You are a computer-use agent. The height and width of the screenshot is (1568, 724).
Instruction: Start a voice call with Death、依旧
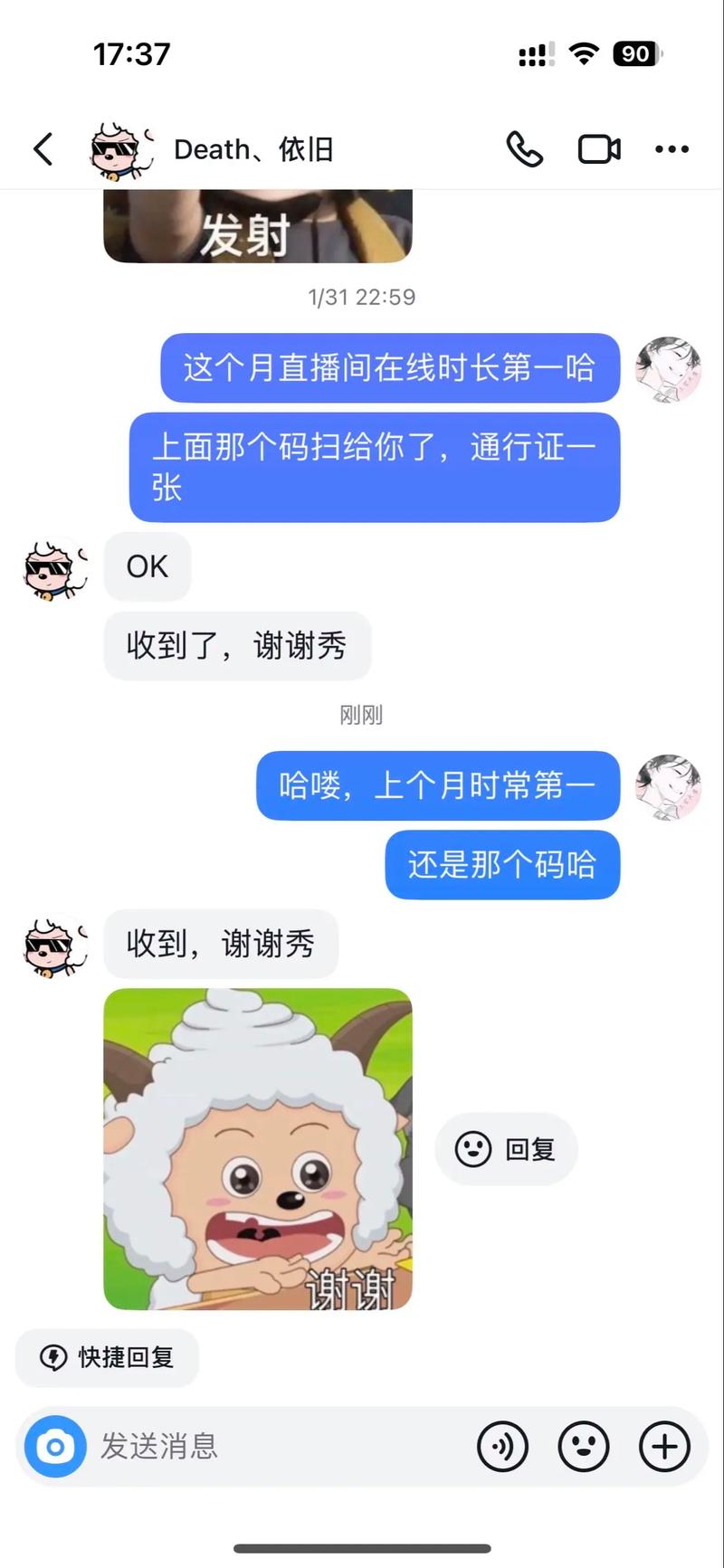coord(524,147)
